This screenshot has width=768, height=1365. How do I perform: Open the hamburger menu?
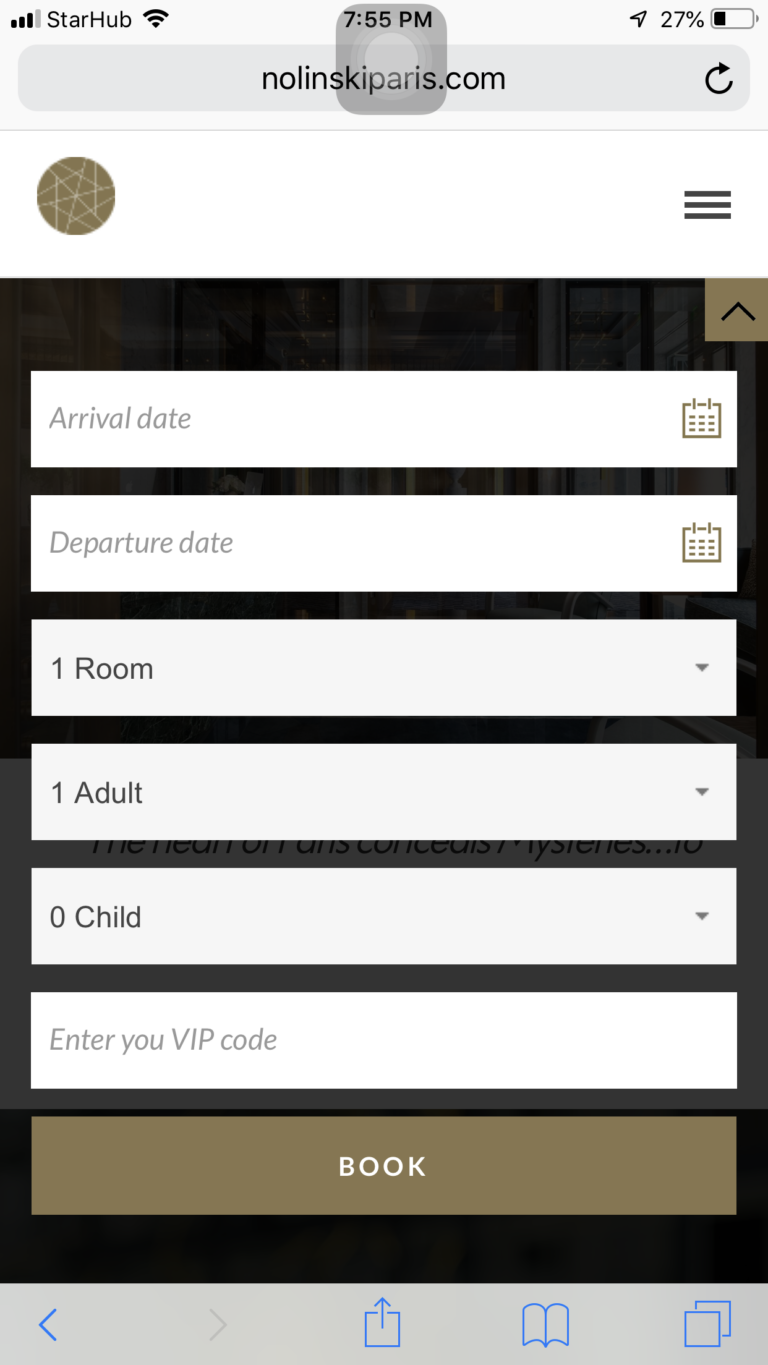coord(707,205)
